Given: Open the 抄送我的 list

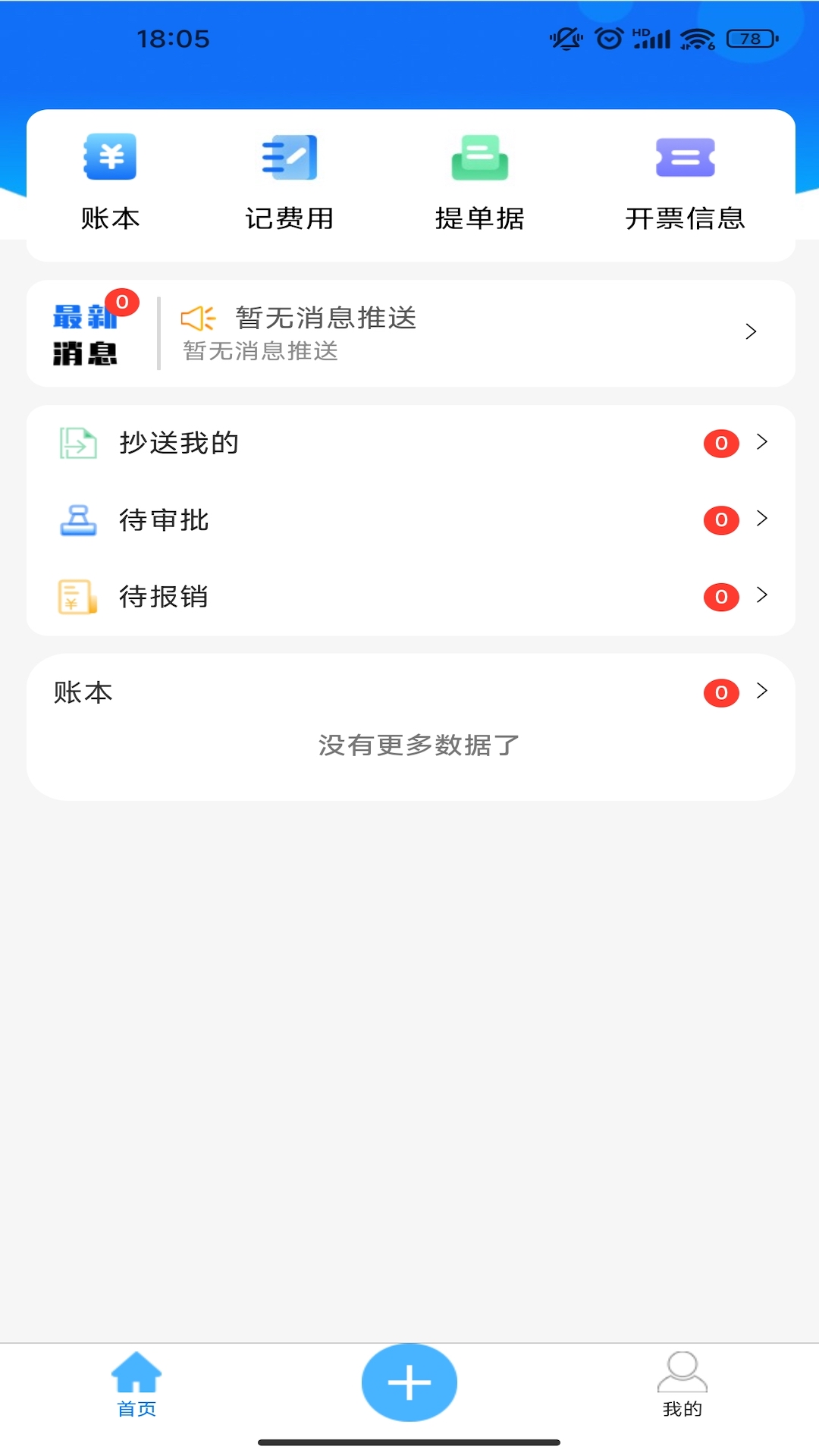Looking at the screenshot, I should pyautogui.click(x=410, y=443).
